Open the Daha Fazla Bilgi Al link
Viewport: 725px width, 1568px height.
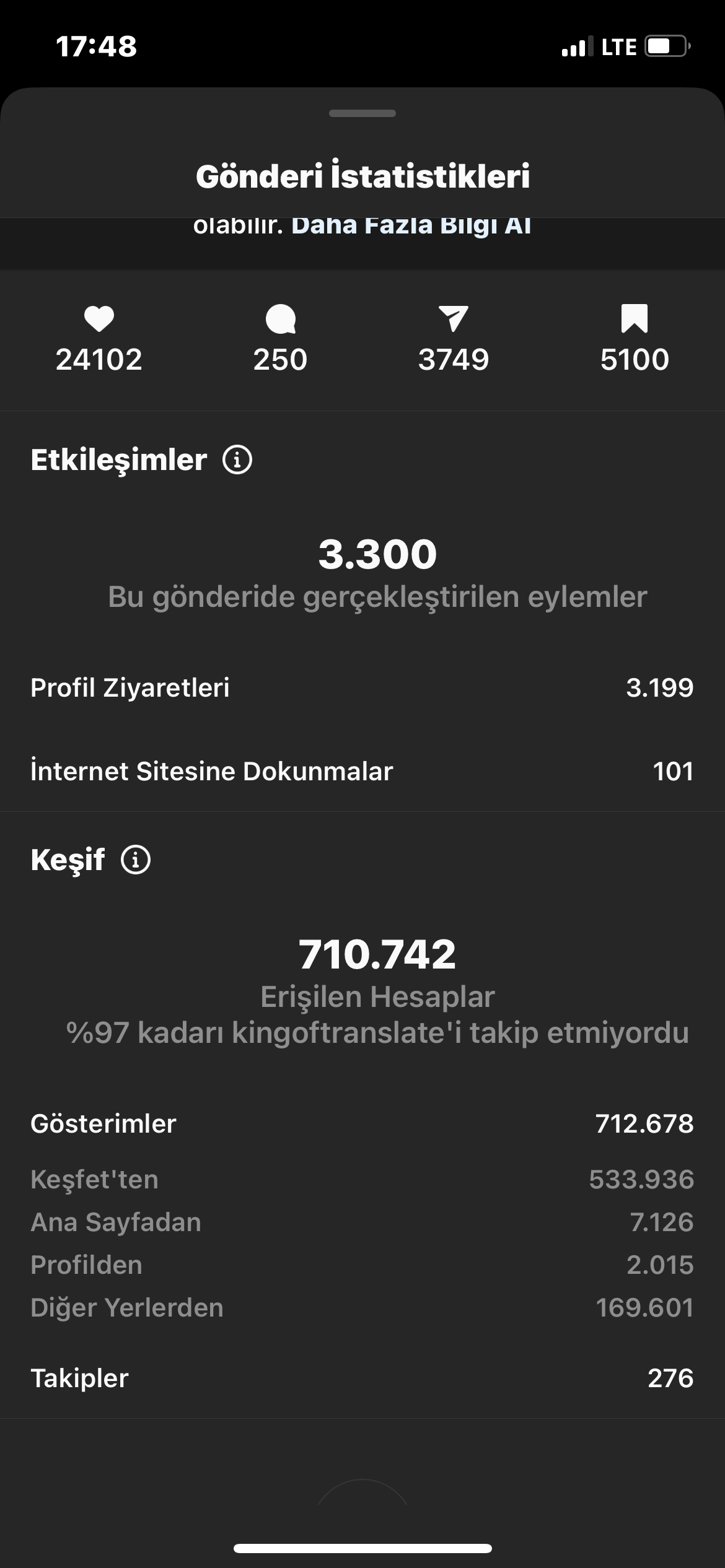point(411,227)
